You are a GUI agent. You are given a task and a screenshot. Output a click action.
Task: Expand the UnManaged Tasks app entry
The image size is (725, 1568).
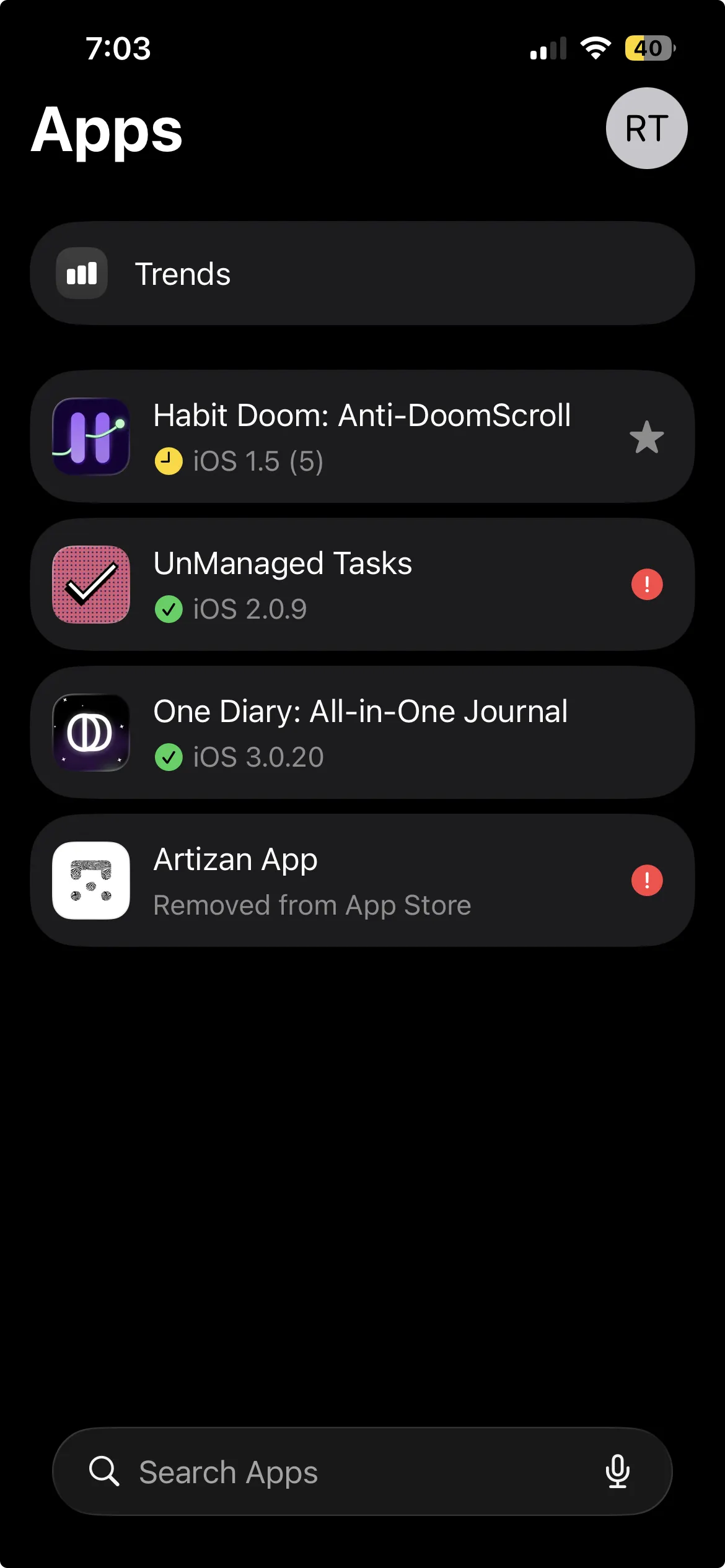click(x=362, y=584)
